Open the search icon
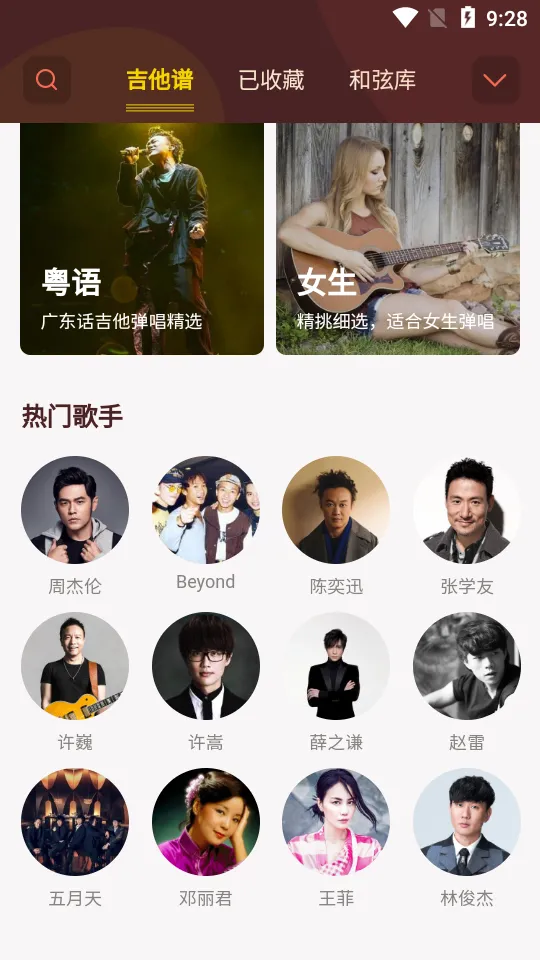Screen dimensions: 540x960 pos(47,80)
